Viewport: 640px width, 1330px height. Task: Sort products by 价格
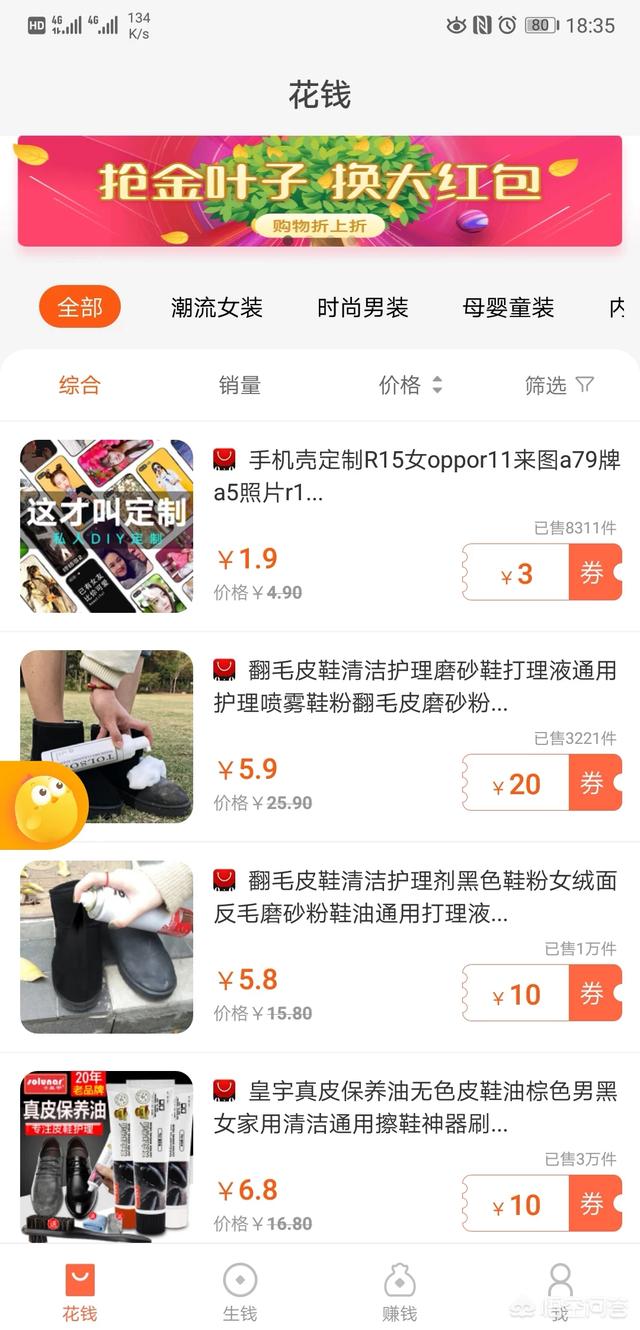click(x=410, y=385)
